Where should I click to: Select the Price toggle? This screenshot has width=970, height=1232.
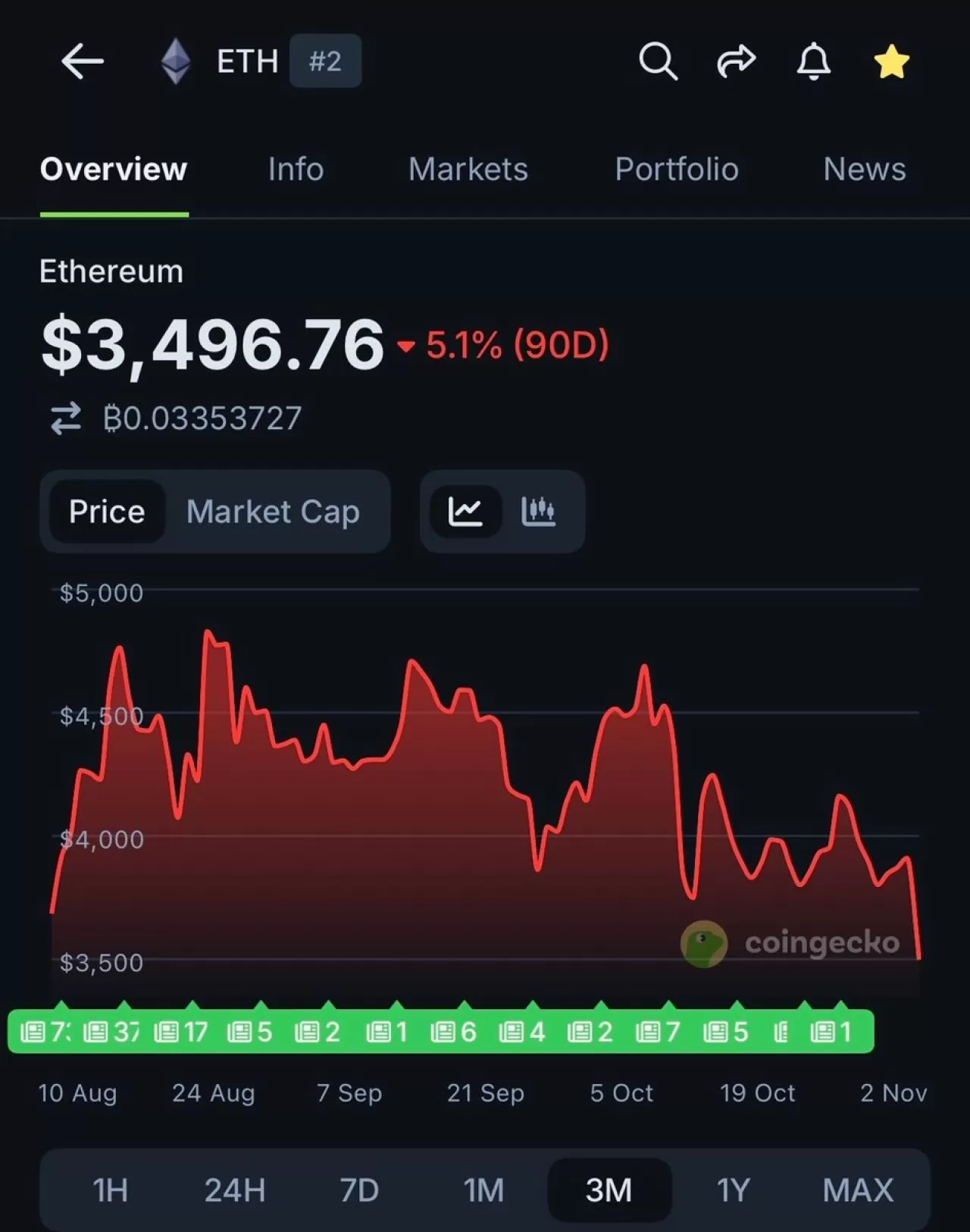106,511
